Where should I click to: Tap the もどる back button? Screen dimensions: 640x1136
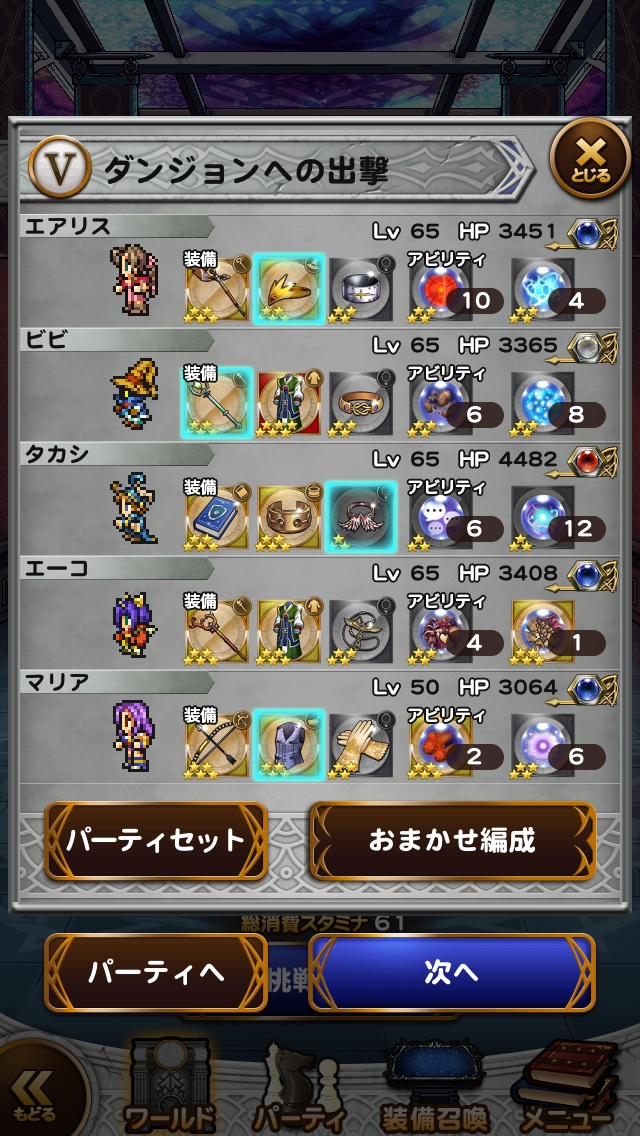coord(36,1096)
